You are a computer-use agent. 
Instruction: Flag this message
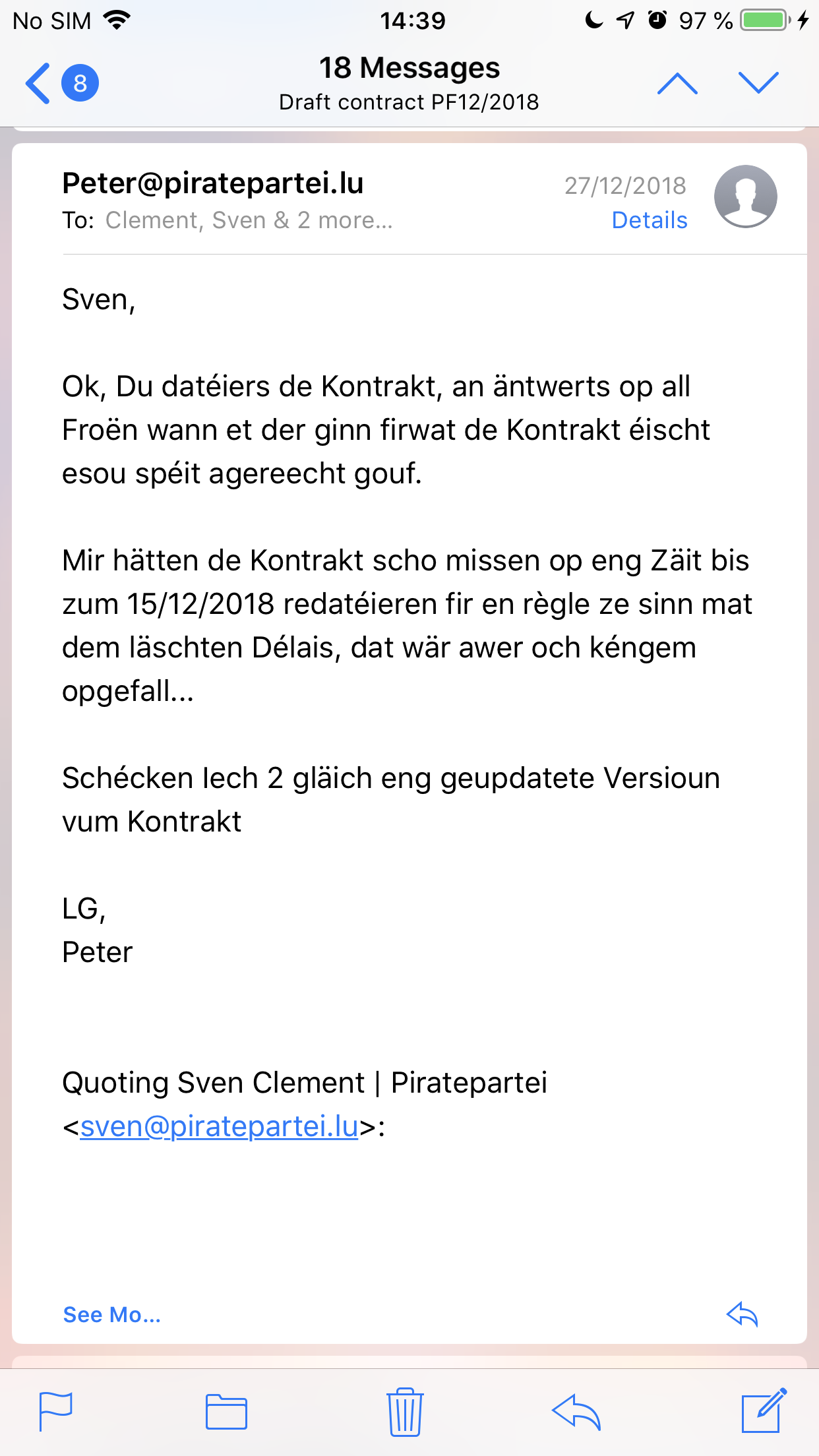[x=56, y=1411]
